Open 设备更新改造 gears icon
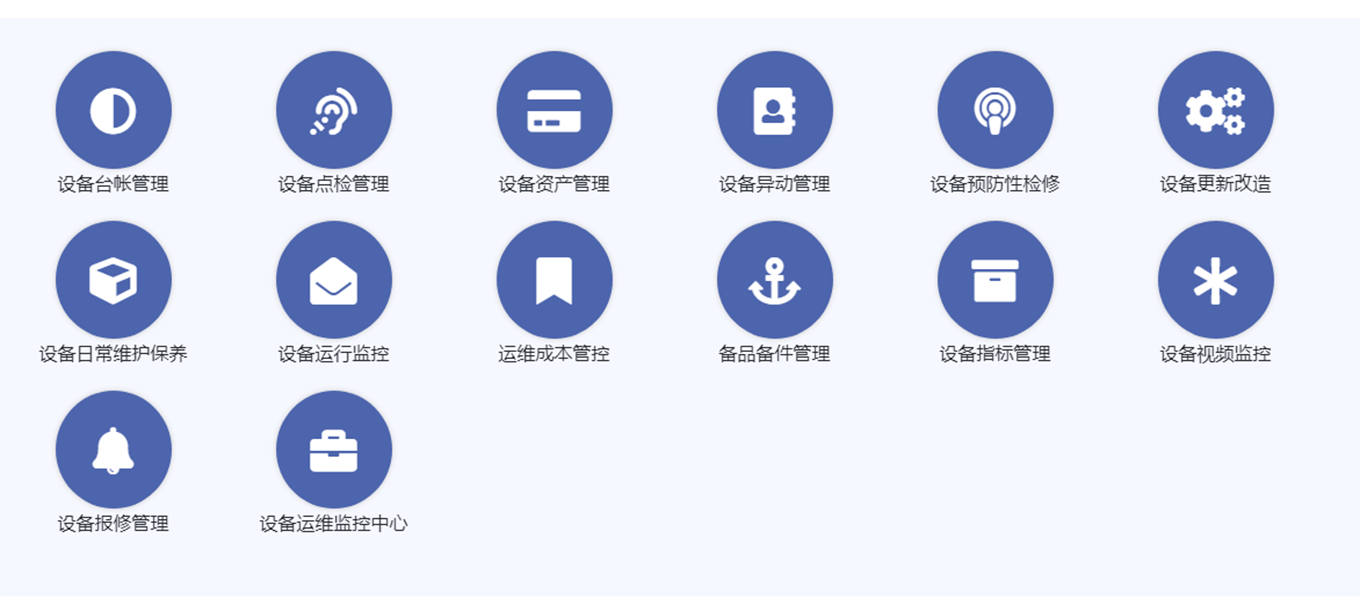This screenshot has width=1360, height=600. 1216,110
